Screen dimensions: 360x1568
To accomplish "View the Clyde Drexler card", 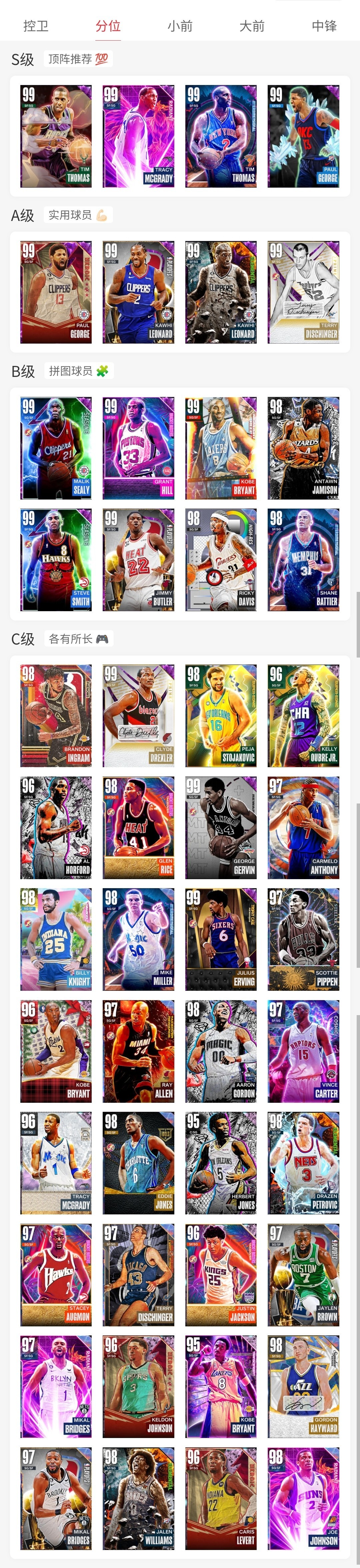I will click(x=138, y=716).
